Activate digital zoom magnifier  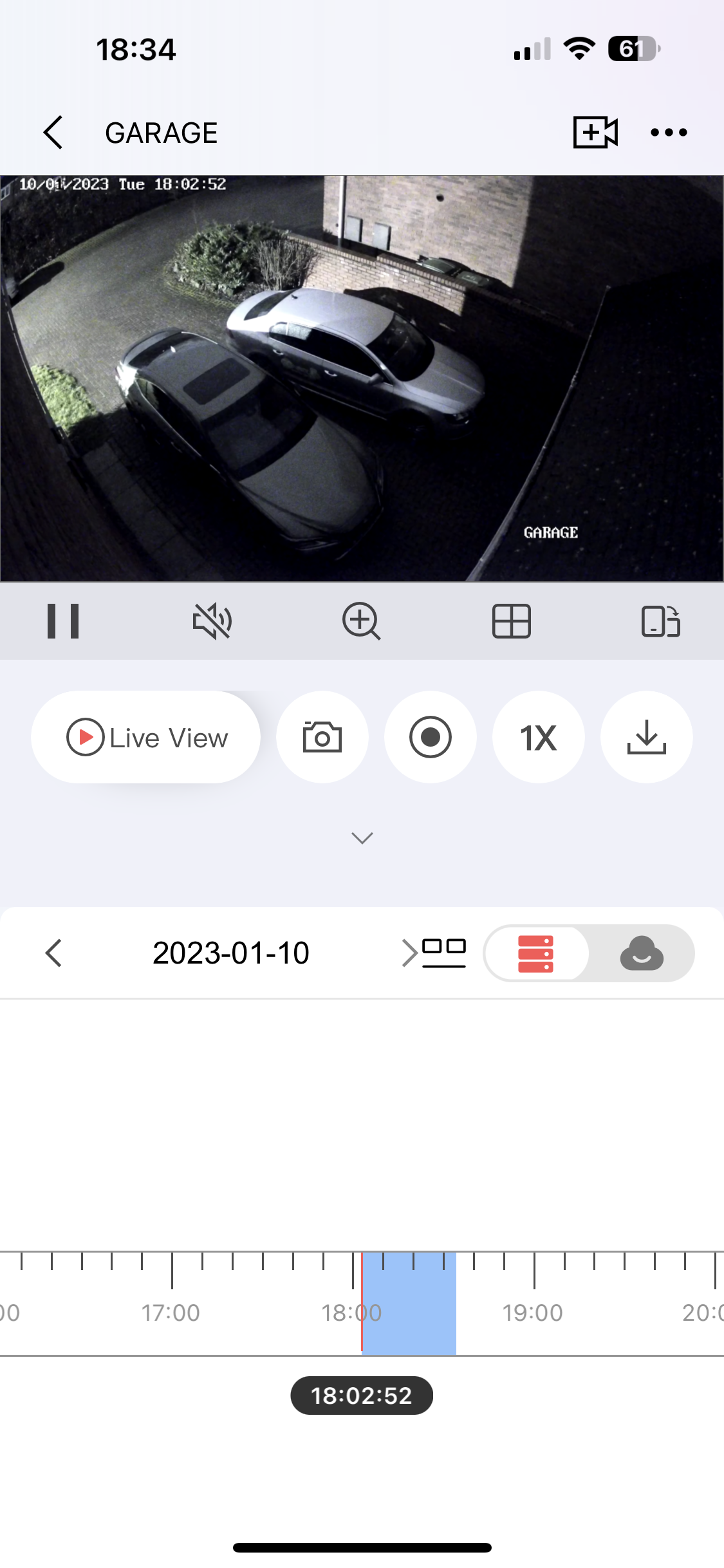click(361, 621)
